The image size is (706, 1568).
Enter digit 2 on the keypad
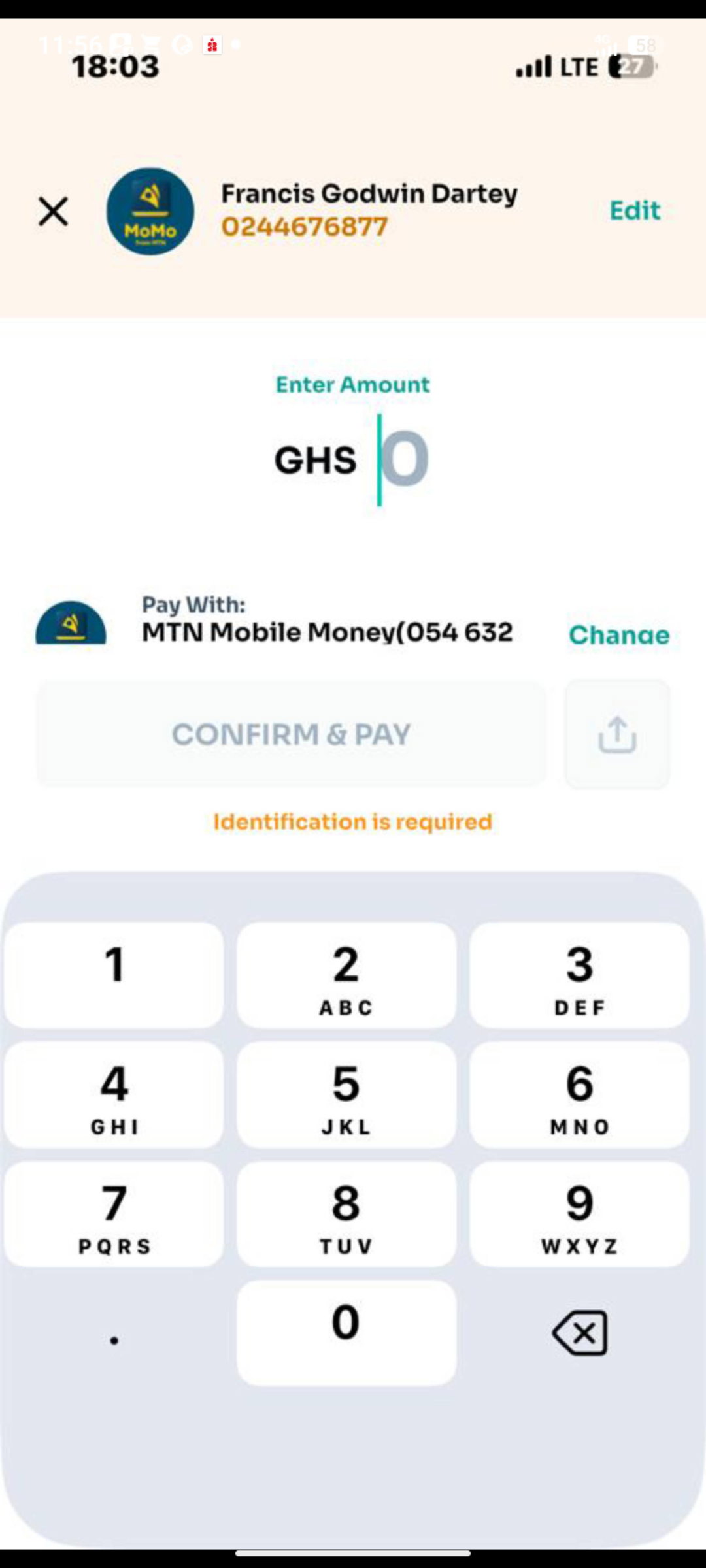click(346, 975)
